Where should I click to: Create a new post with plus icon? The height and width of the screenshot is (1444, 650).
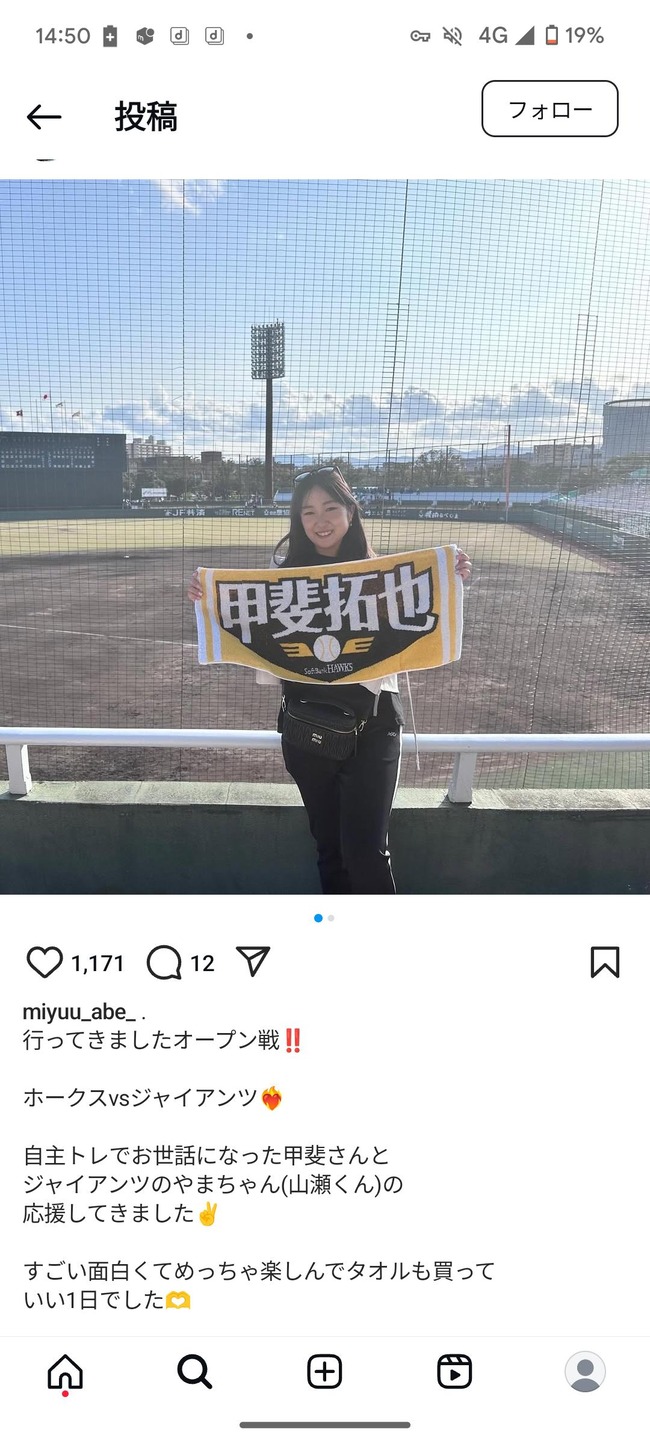pos(324,1371)
